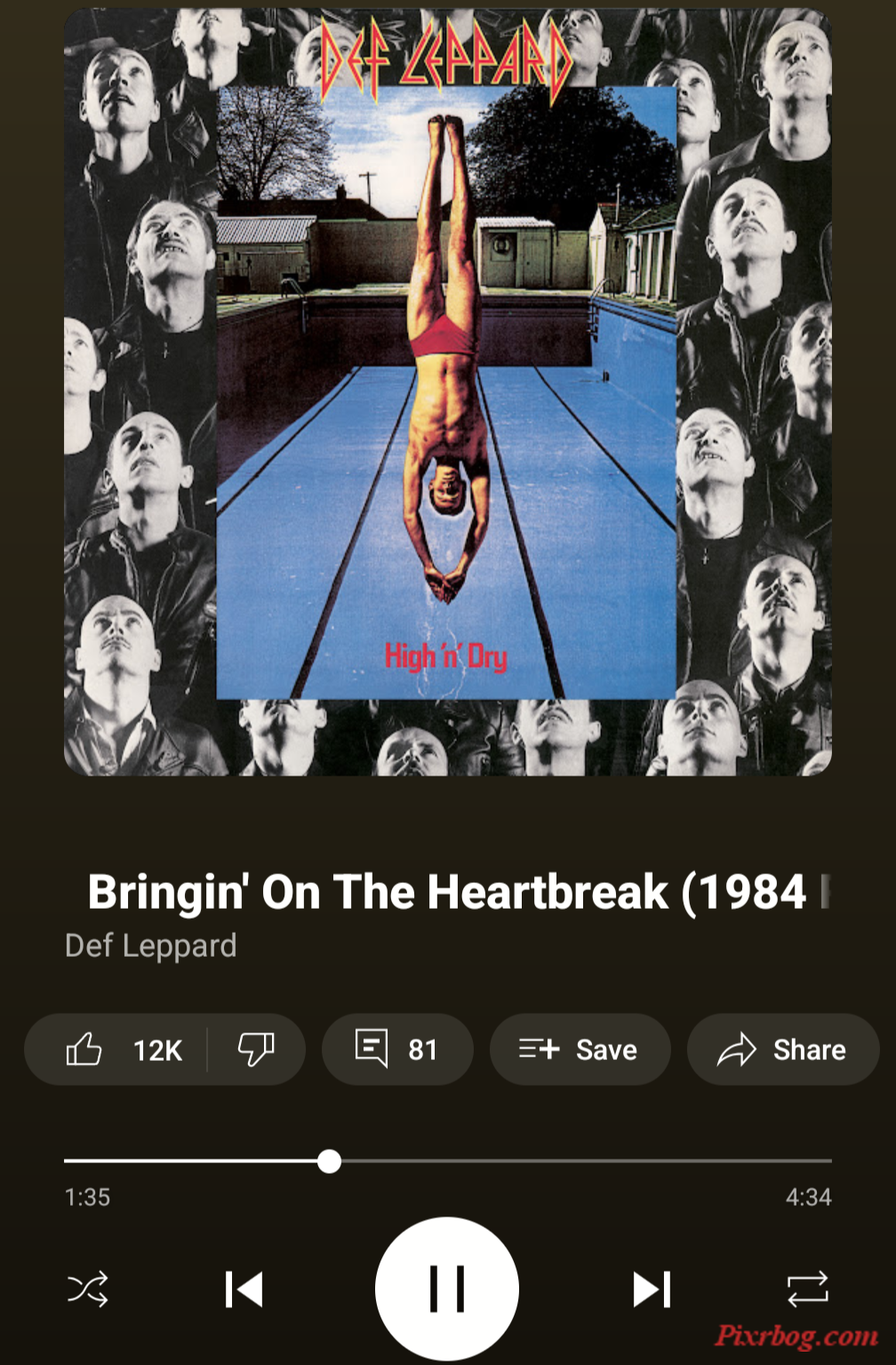Dislike this Def Leppard track
The width and height of the screenshot is (896, 1365).
pos(256,1050)
